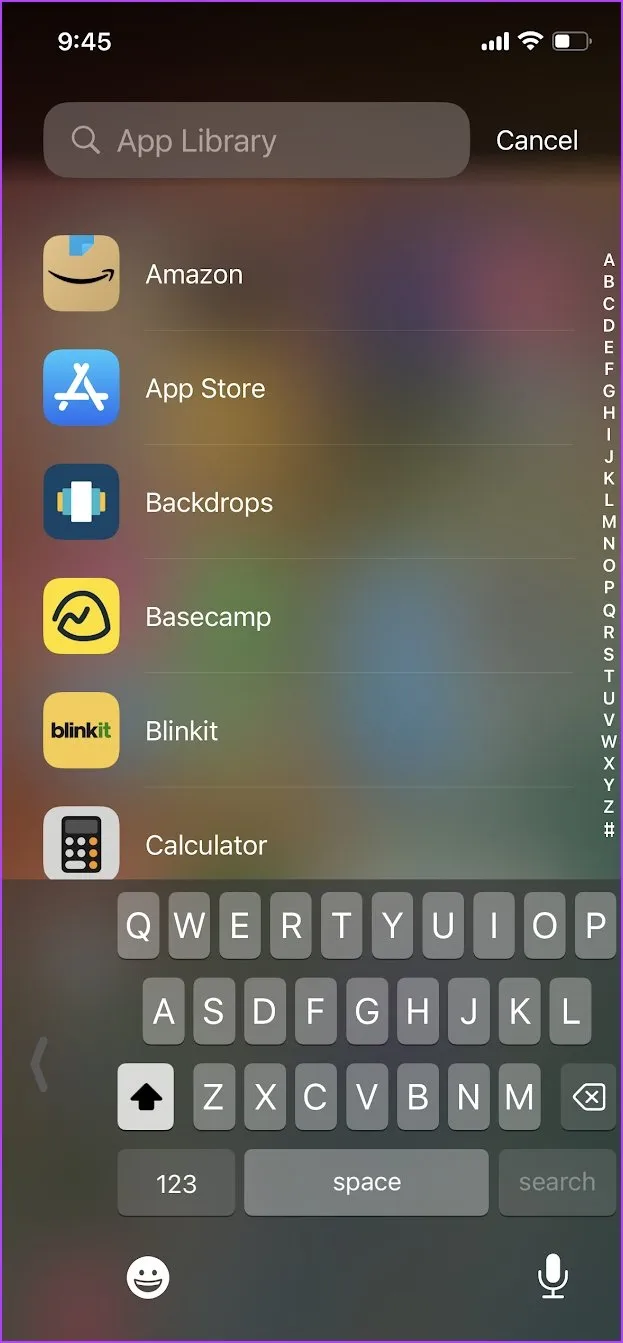623x1343 pixels.
Task: Switch keyboard to numbers with 123 key
Action: [176, 1183]
